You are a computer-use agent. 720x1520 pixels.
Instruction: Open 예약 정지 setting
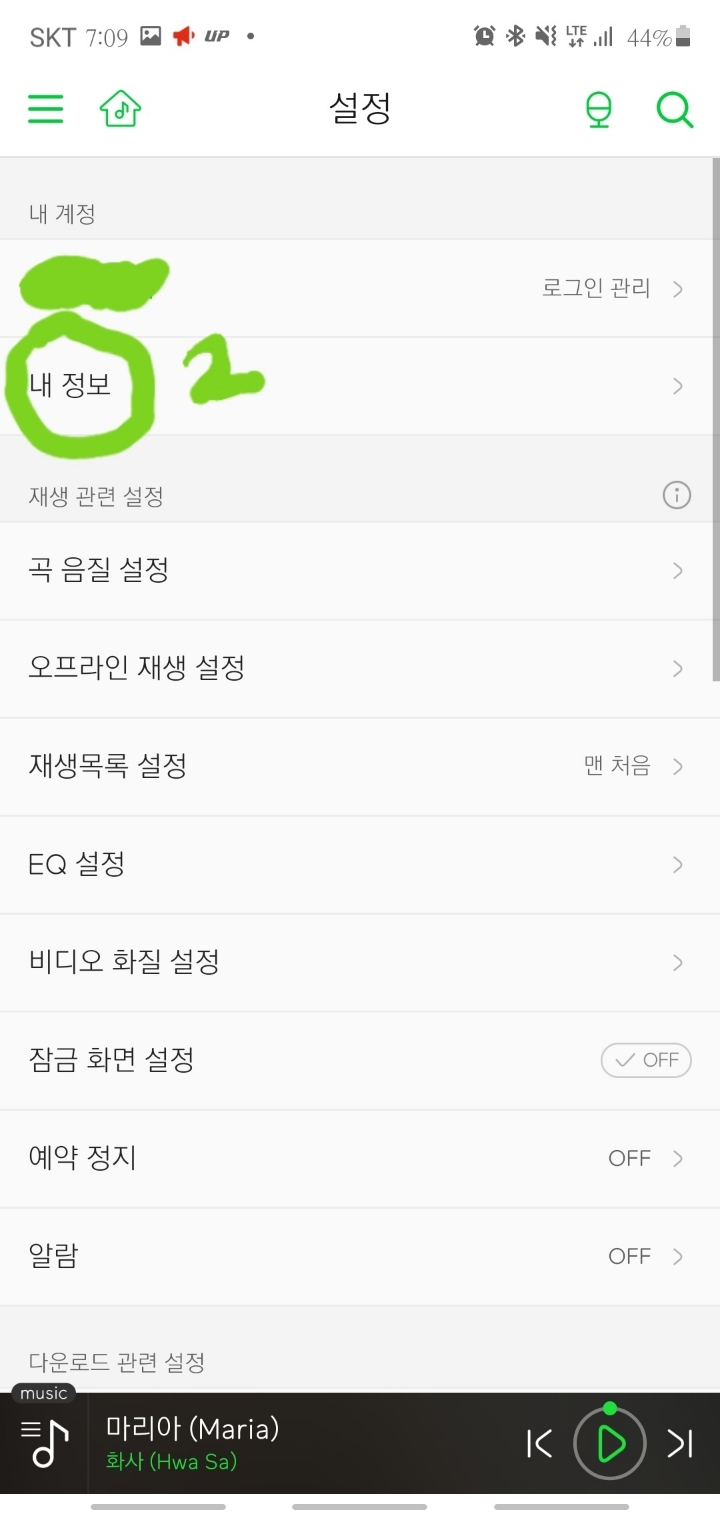[x=360, y=1158]
